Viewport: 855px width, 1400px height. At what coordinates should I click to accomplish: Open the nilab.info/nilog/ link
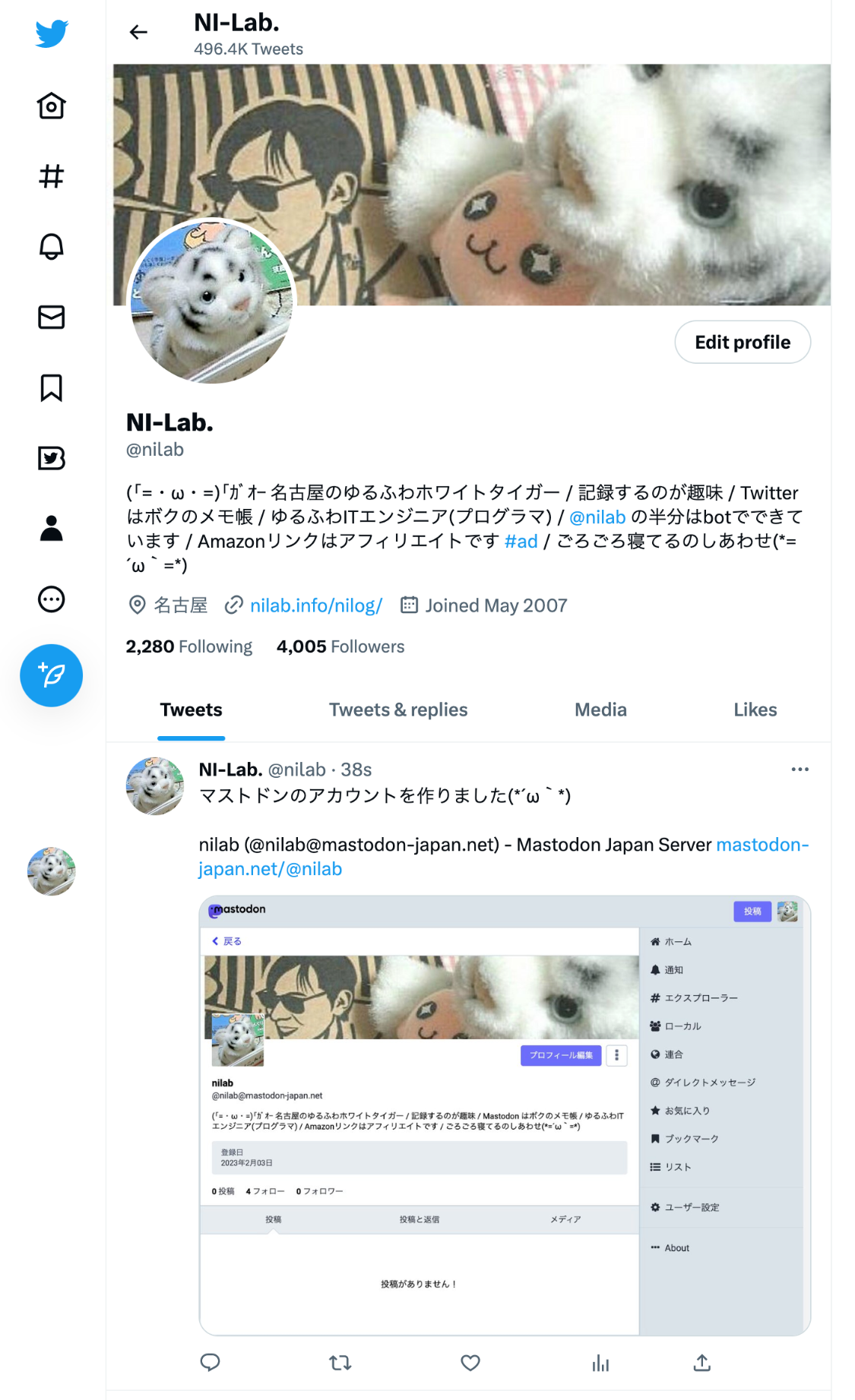(316, 605)
